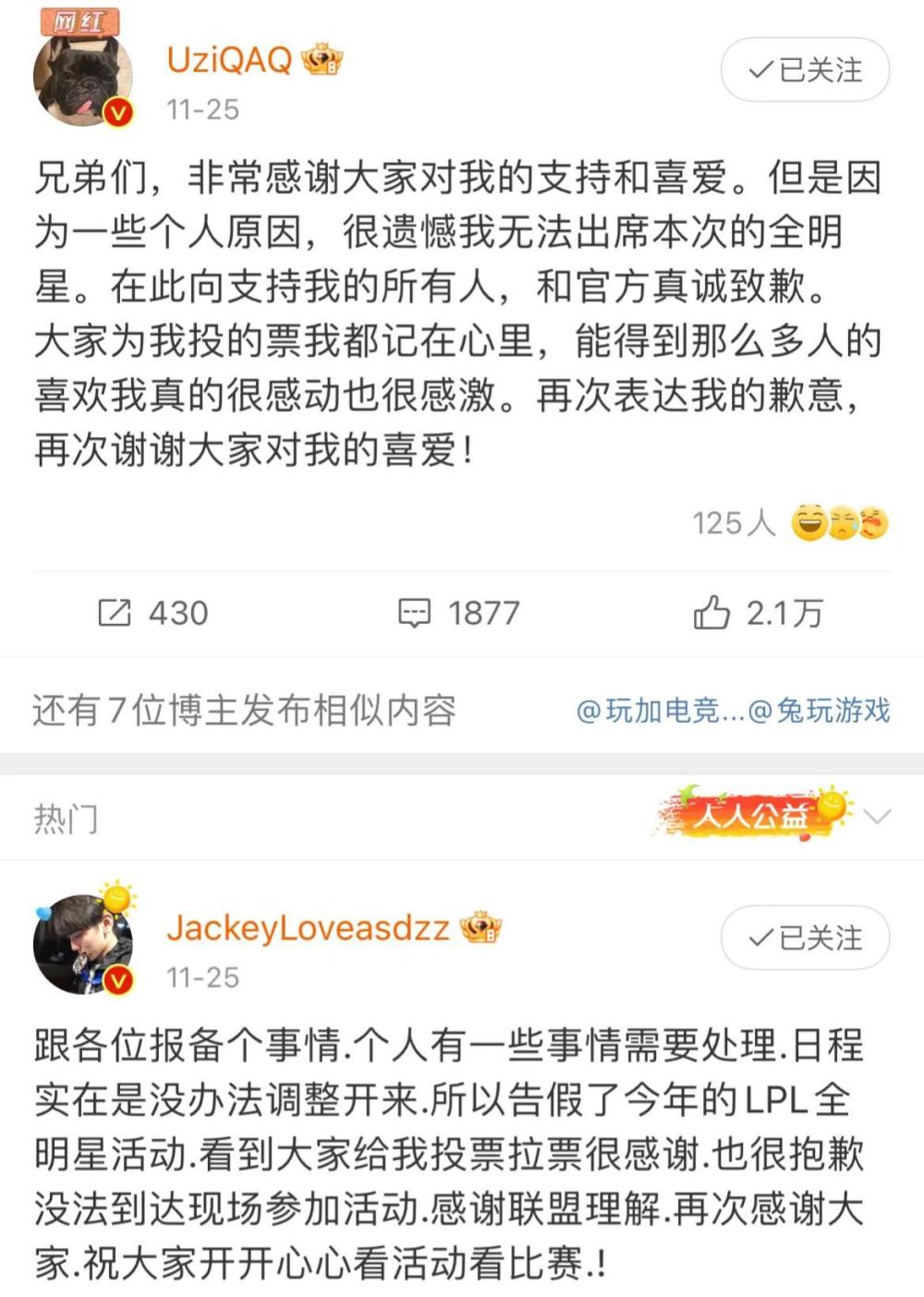Open JackeyLoveasdzz's profile avatar
Image resolution: width=924 pixels, height=1297 pixels.
83,944
